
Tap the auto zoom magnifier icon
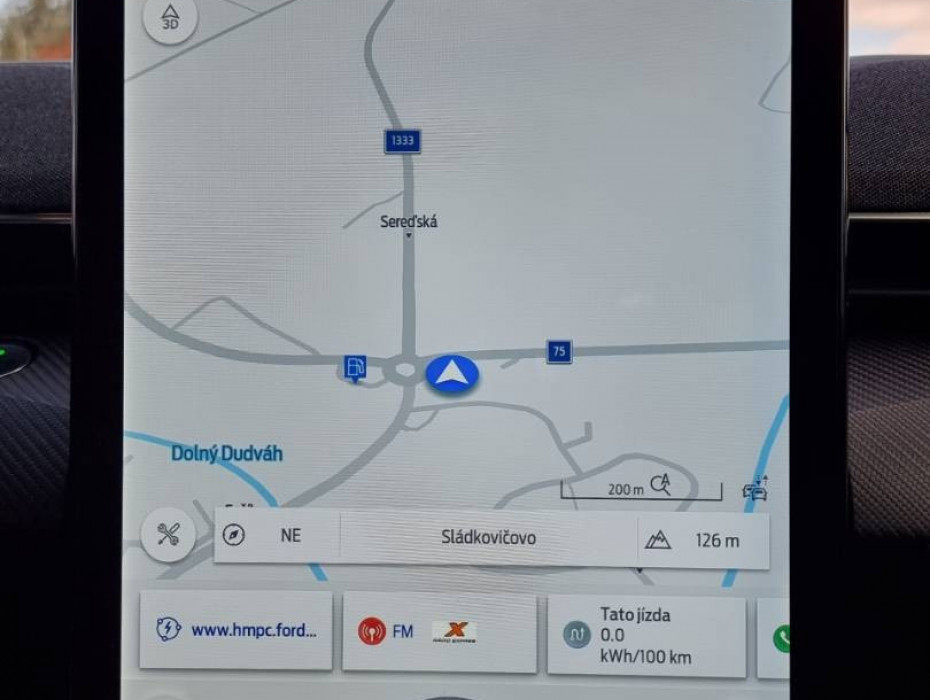660,485
